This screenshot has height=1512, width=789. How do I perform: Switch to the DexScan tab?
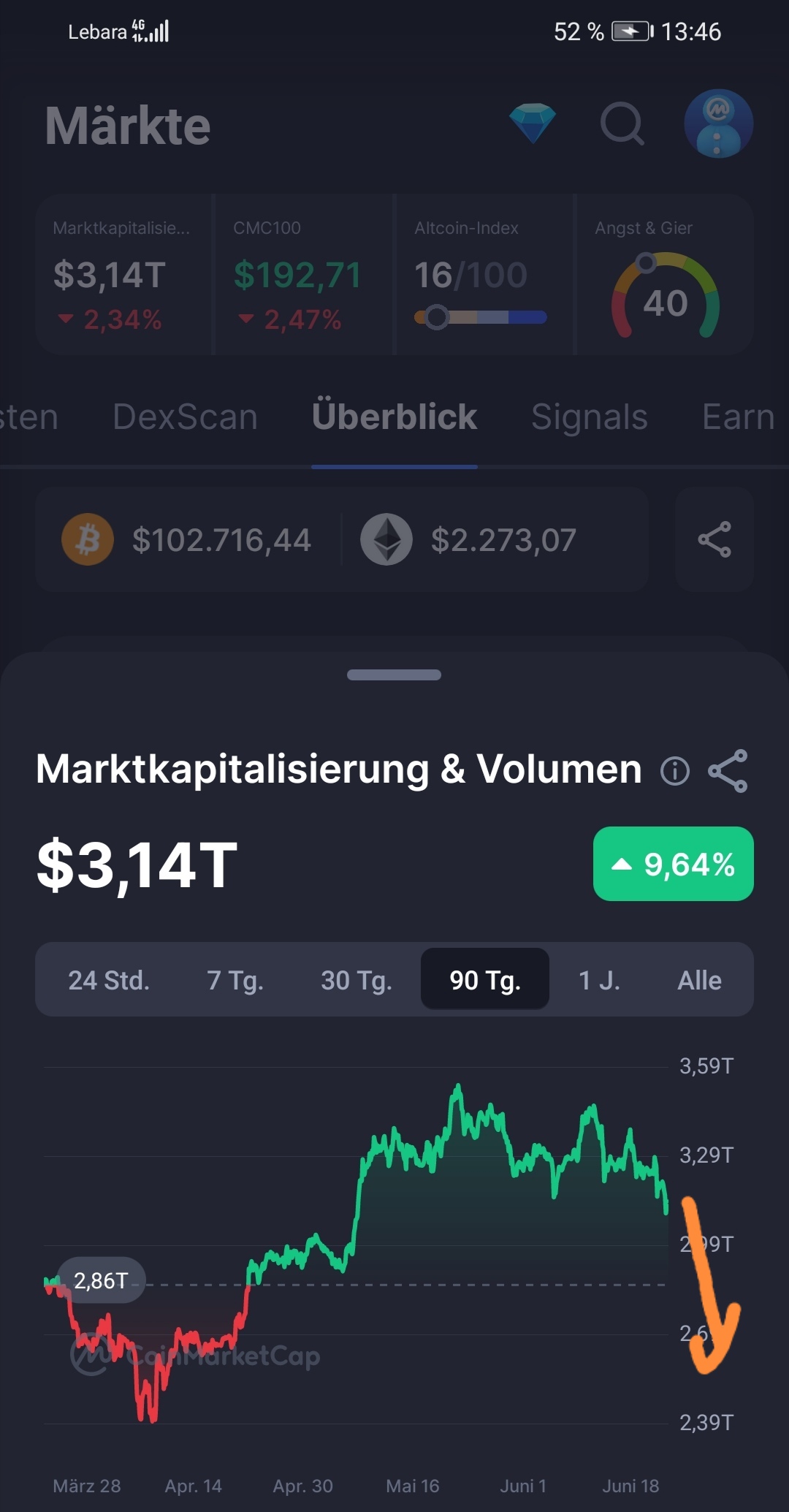[x=184, y=416]
